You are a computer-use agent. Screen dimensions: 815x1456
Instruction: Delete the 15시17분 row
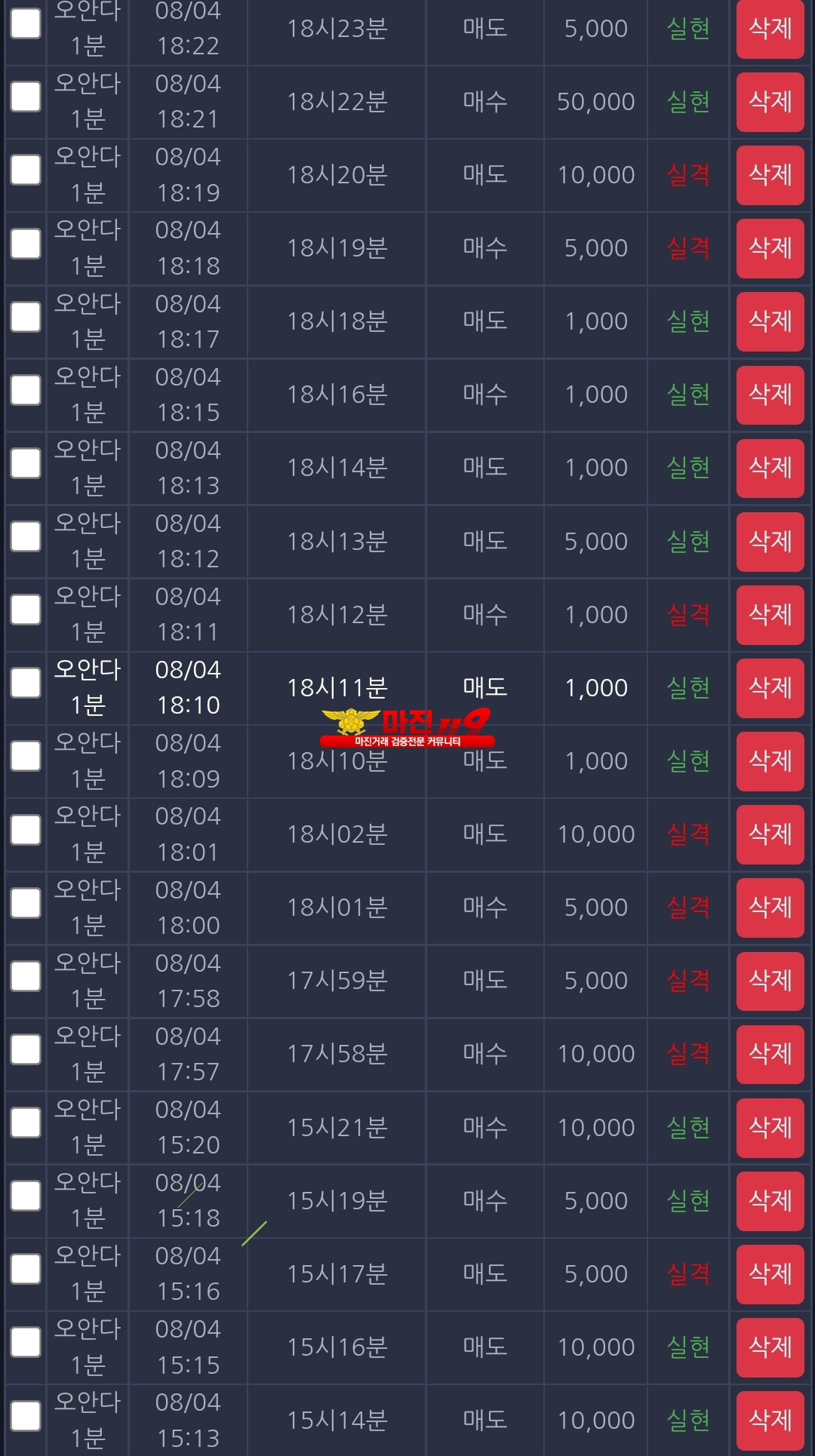[x=770, y=1274]
